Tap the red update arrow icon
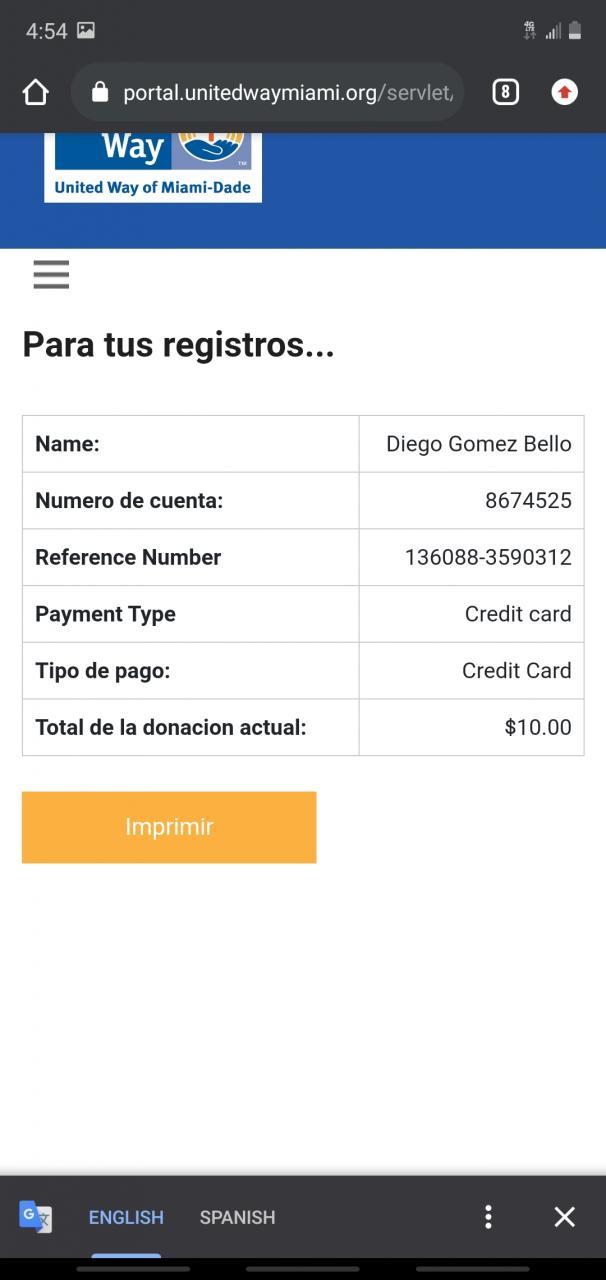Viewport: 606px width, 1280px height. pyautogui.click(x=565, y=93)
